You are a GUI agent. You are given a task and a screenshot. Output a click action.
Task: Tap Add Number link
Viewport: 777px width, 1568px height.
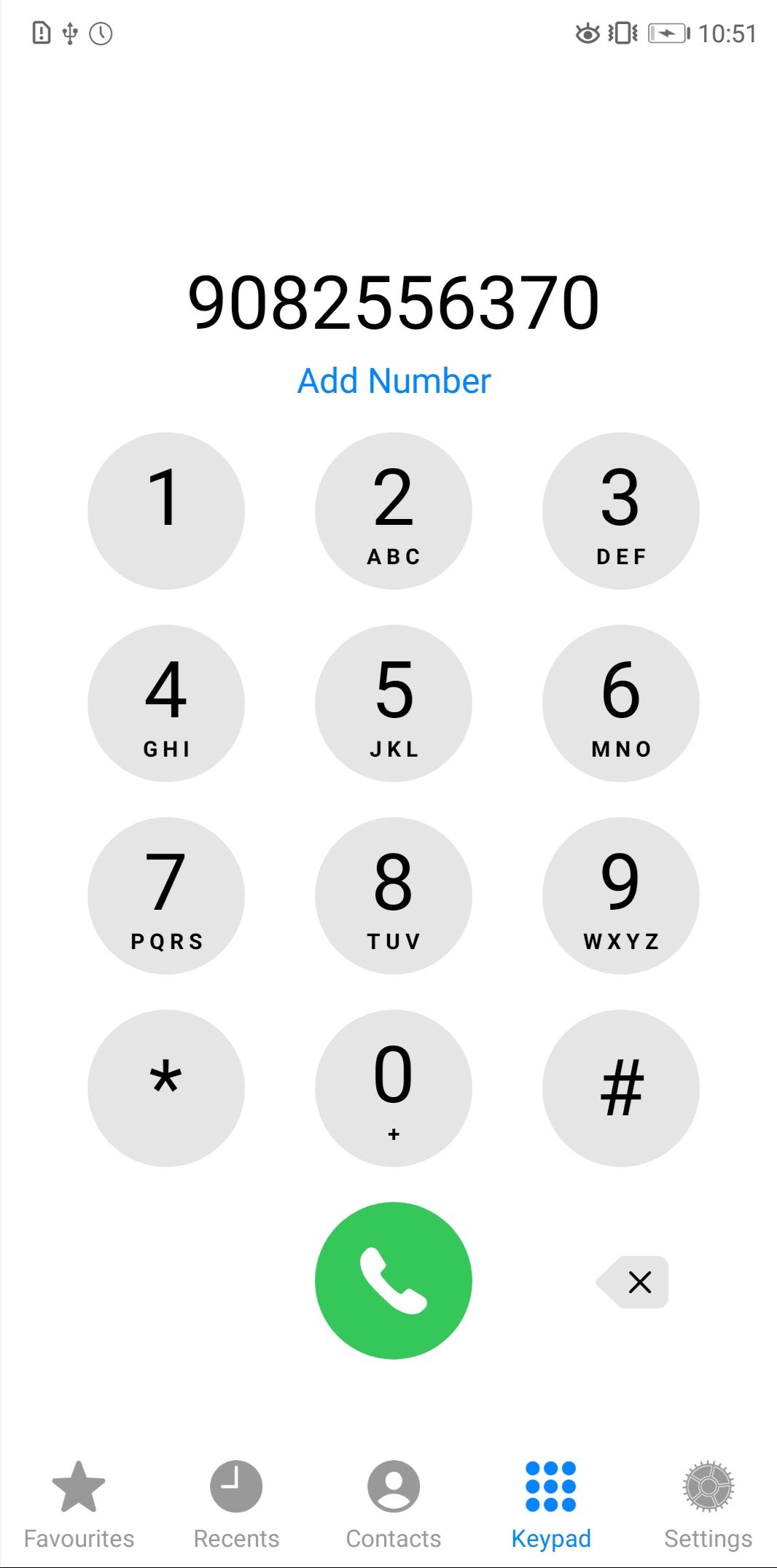click(394, 381)
